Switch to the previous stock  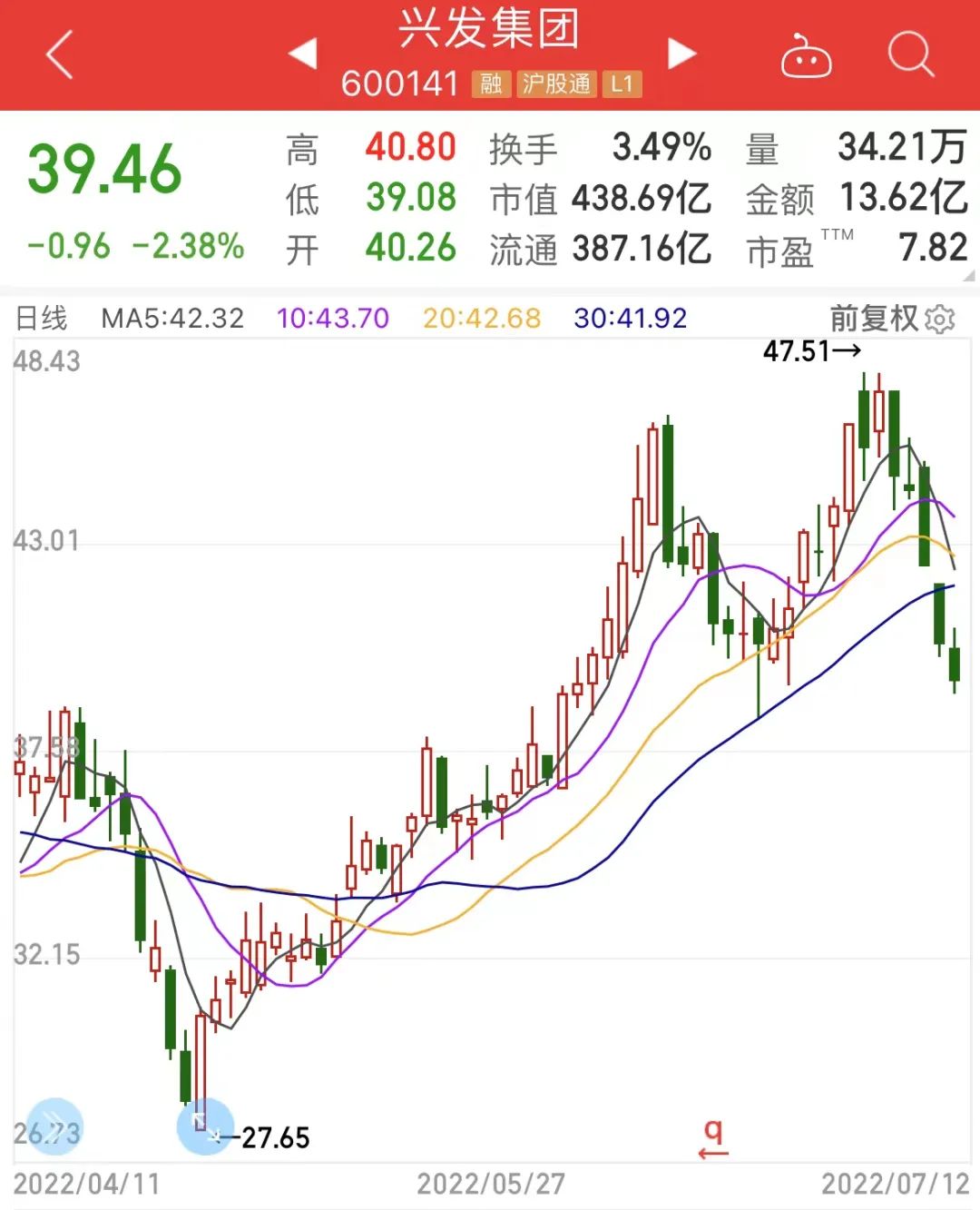click(x=303, y=54)
